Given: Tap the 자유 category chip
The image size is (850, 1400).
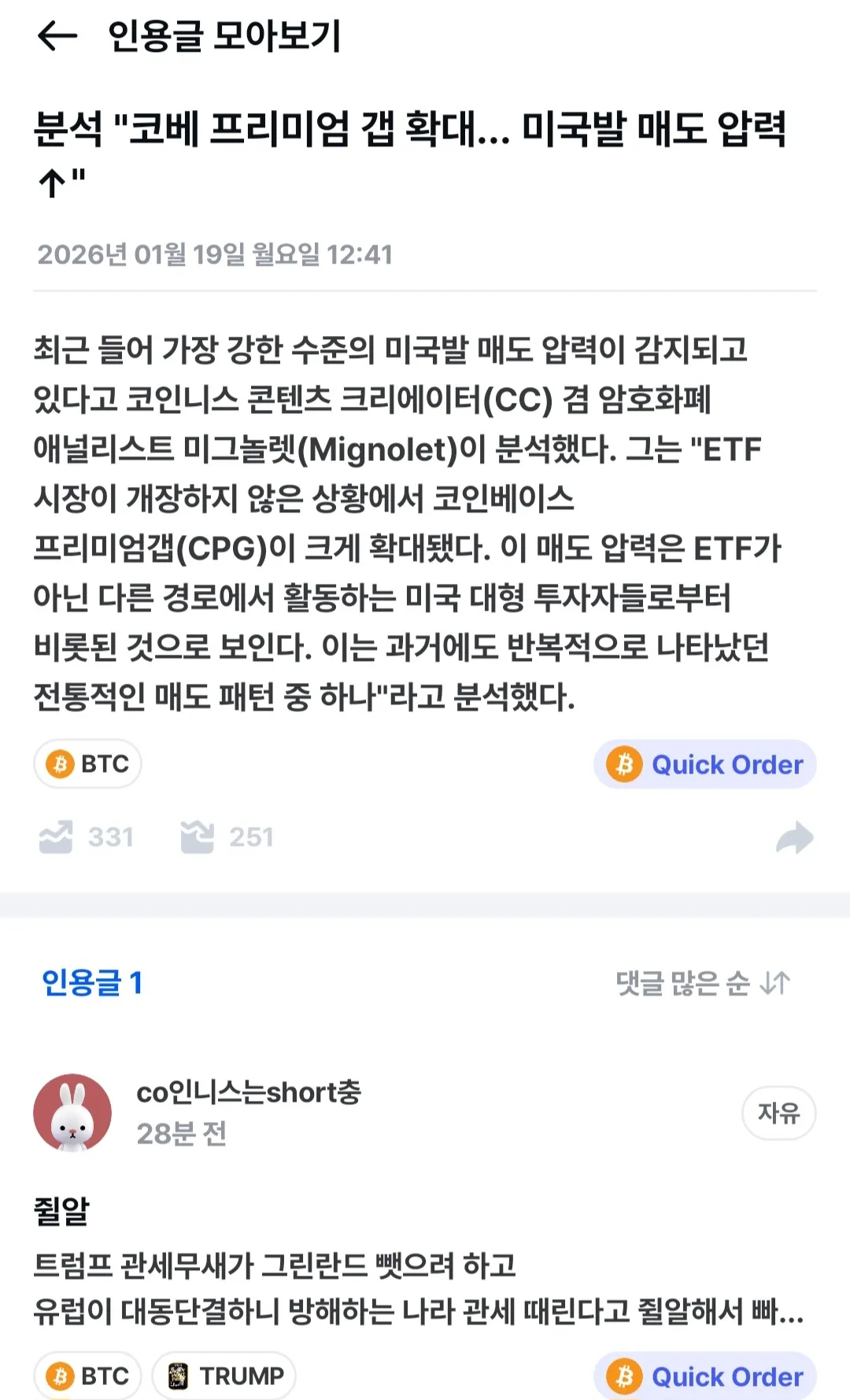Looking at the screenshot, I should (778, 1113).
